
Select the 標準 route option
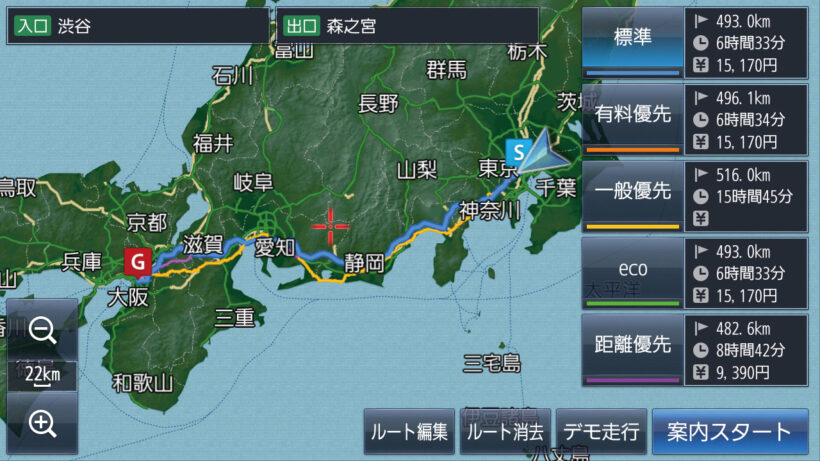632,41
